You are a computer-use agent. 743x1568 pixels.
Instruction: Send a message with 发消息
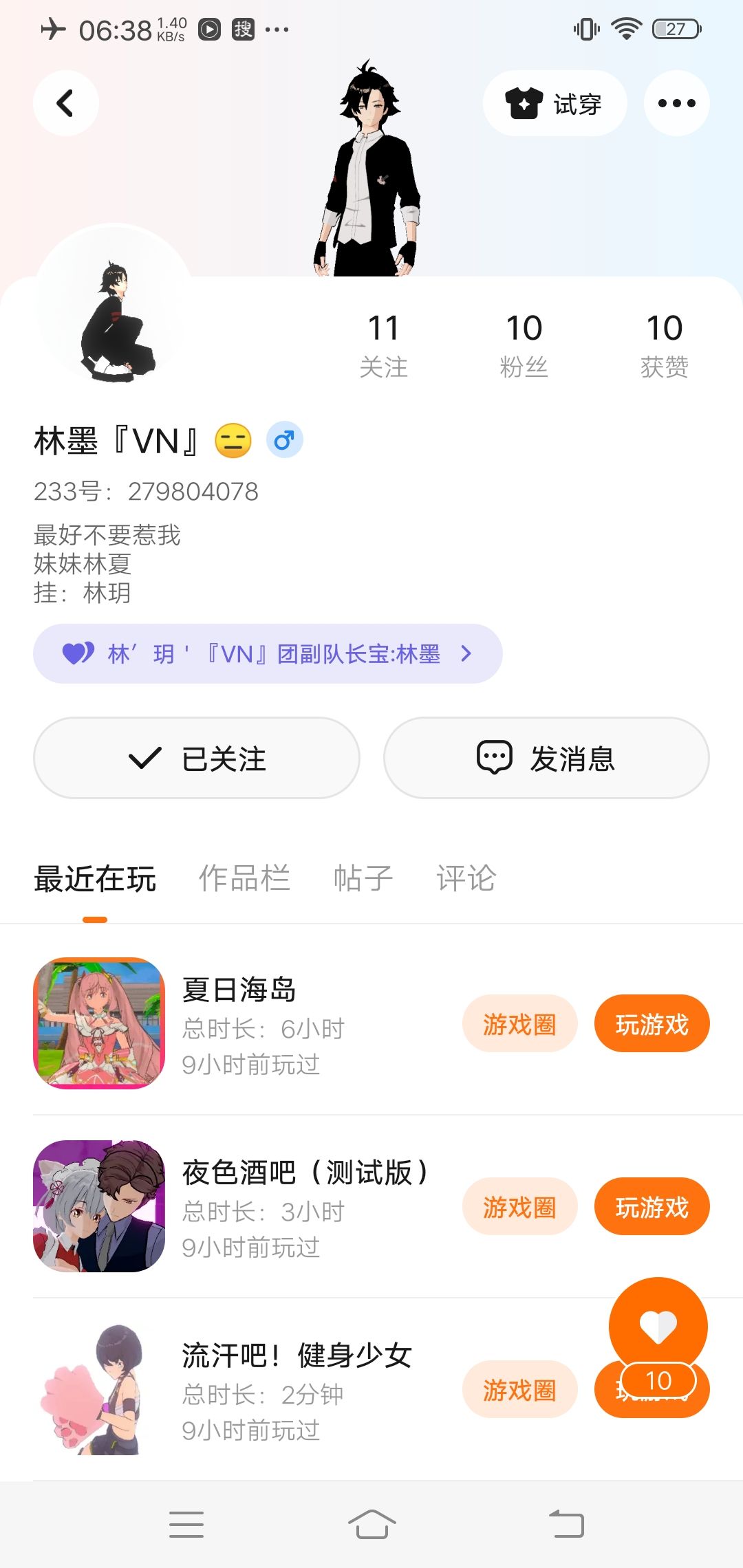(x=546, y=758)
